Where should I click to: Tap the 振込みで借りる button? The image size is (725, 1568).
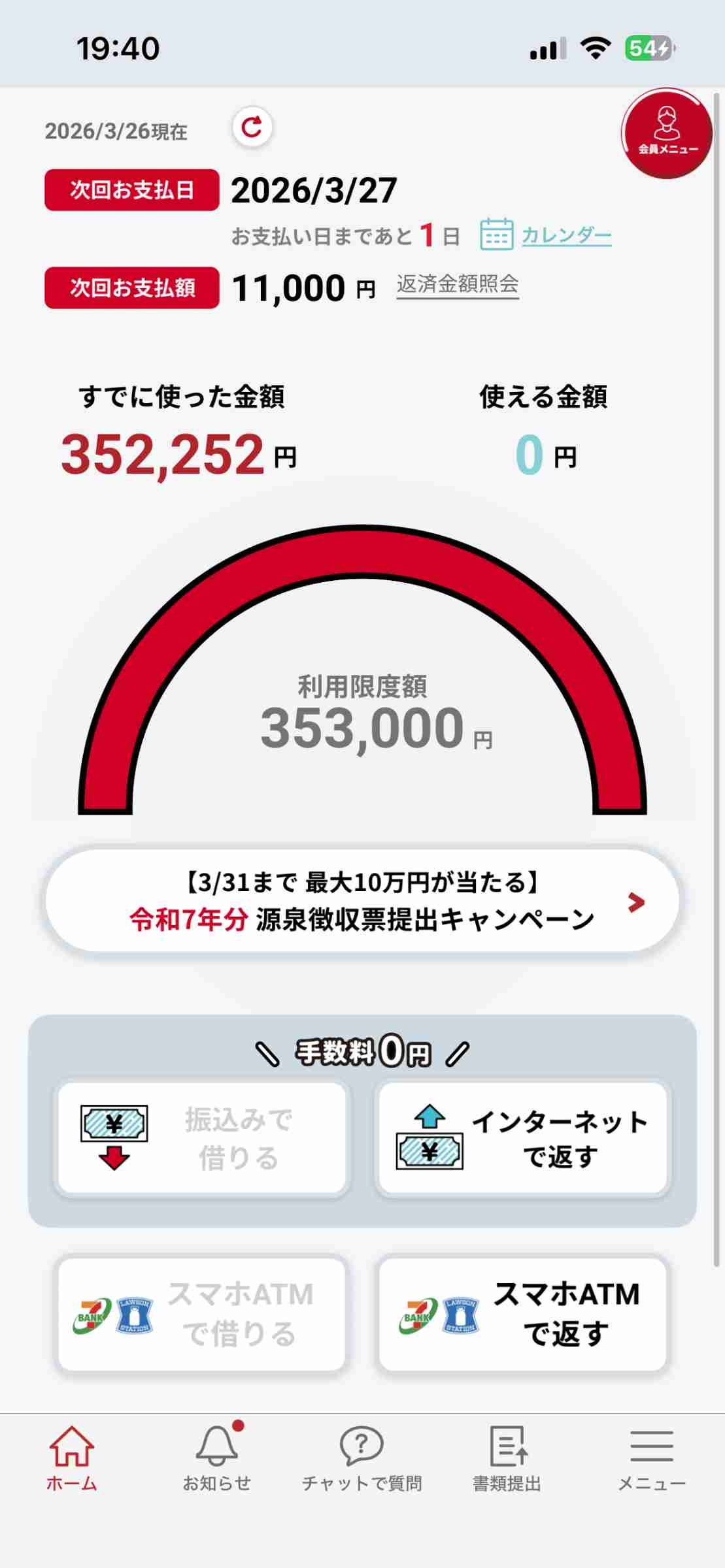(x=202, y=1138)
